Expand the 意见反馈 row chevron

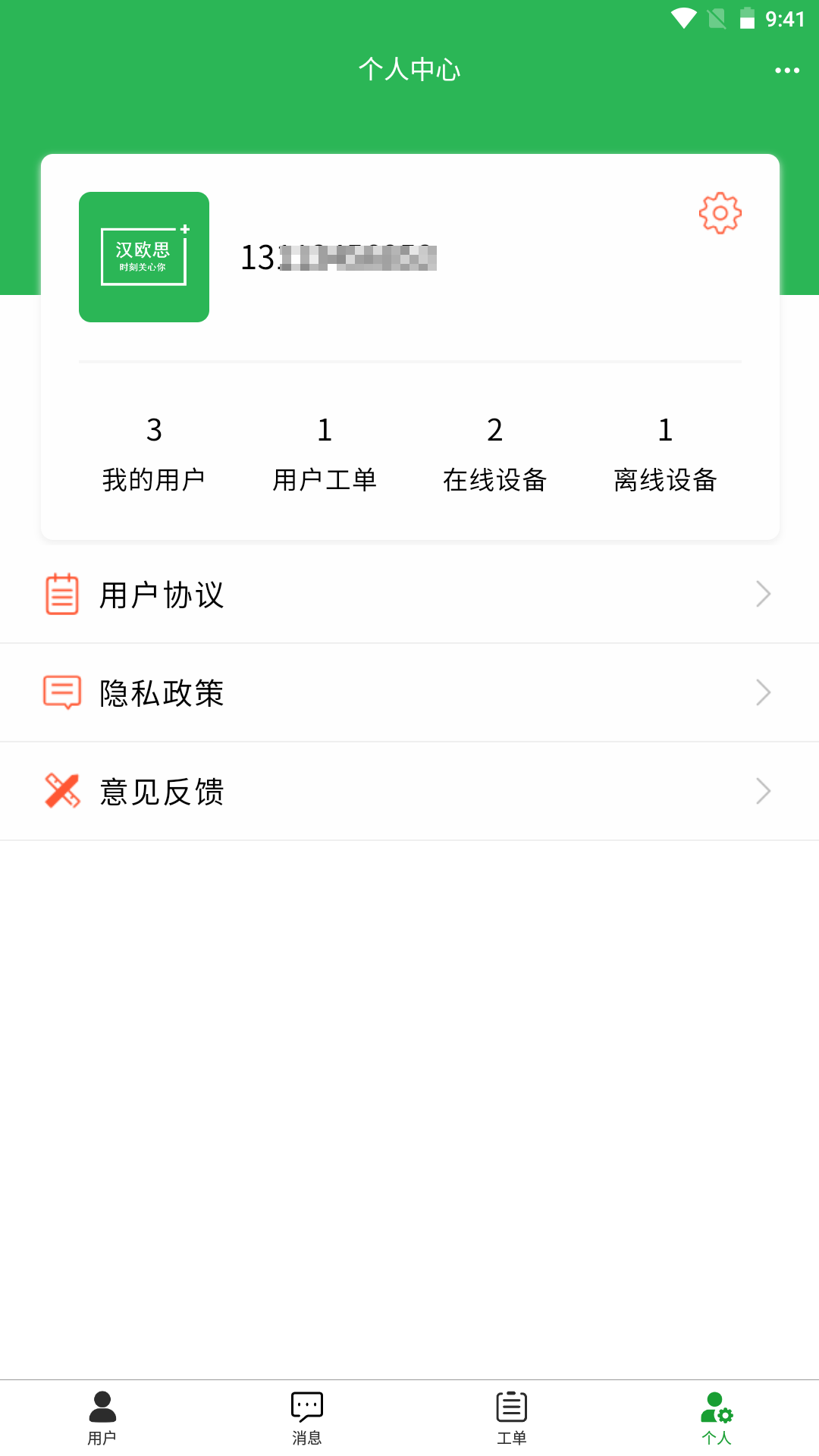(x=763, y=790)
